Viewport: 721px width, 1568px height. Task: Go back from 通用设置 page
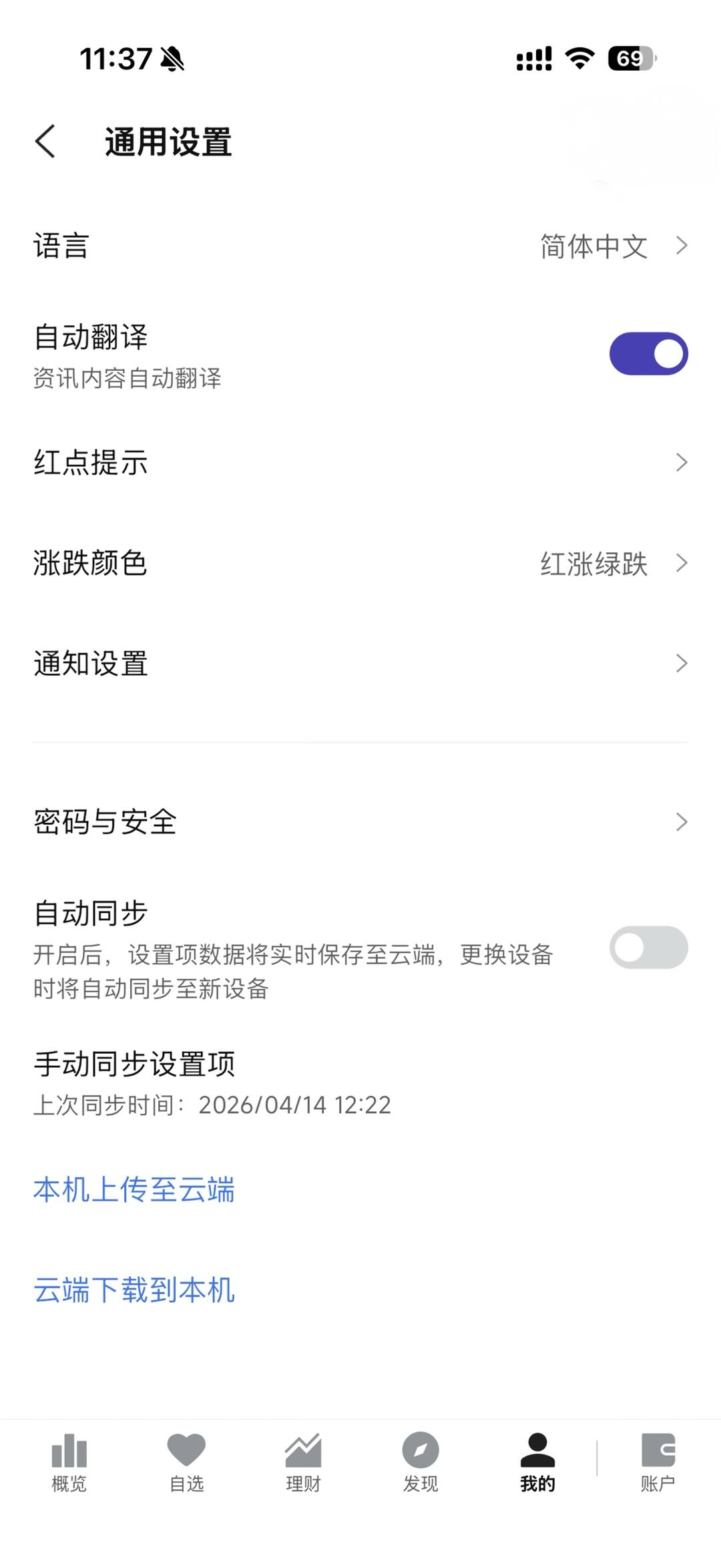click(45, 142)
